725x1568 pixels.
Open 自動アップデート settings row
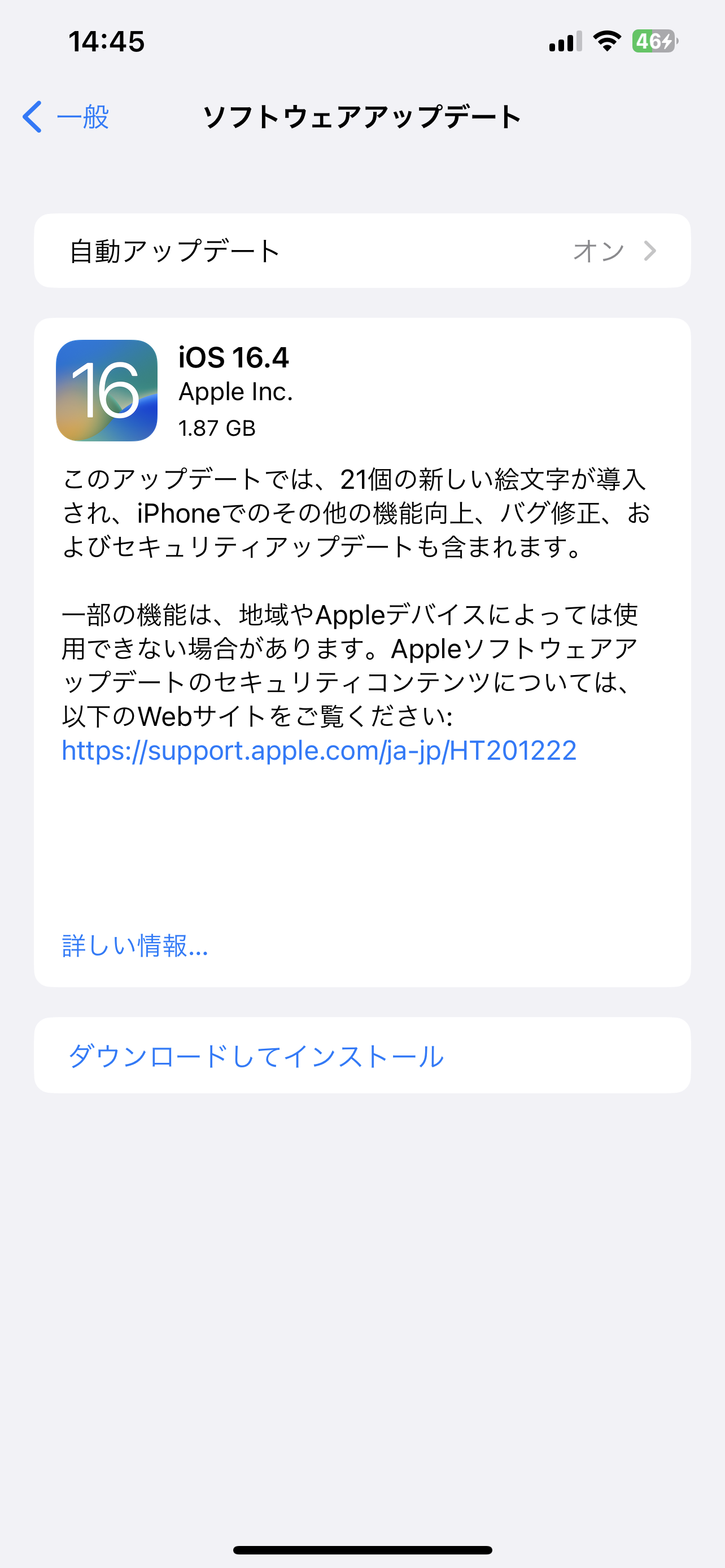[362, 251]
